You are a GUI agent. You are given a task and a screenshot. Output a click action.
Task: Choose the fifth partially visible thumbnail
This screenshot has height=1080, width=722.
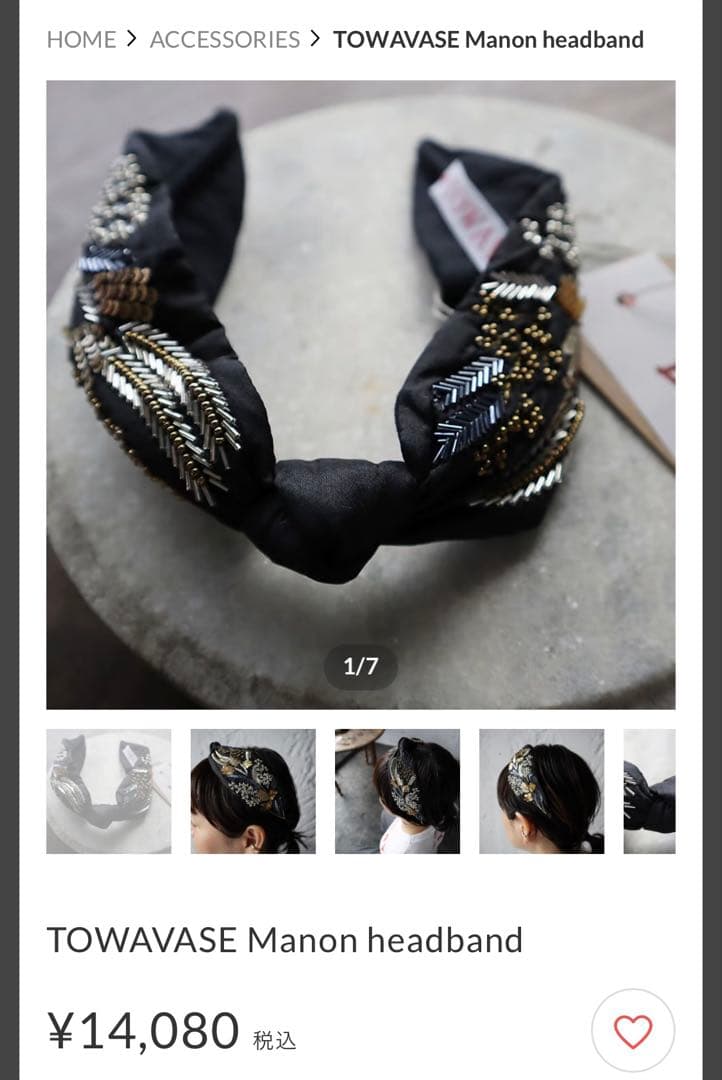[650, 791]
